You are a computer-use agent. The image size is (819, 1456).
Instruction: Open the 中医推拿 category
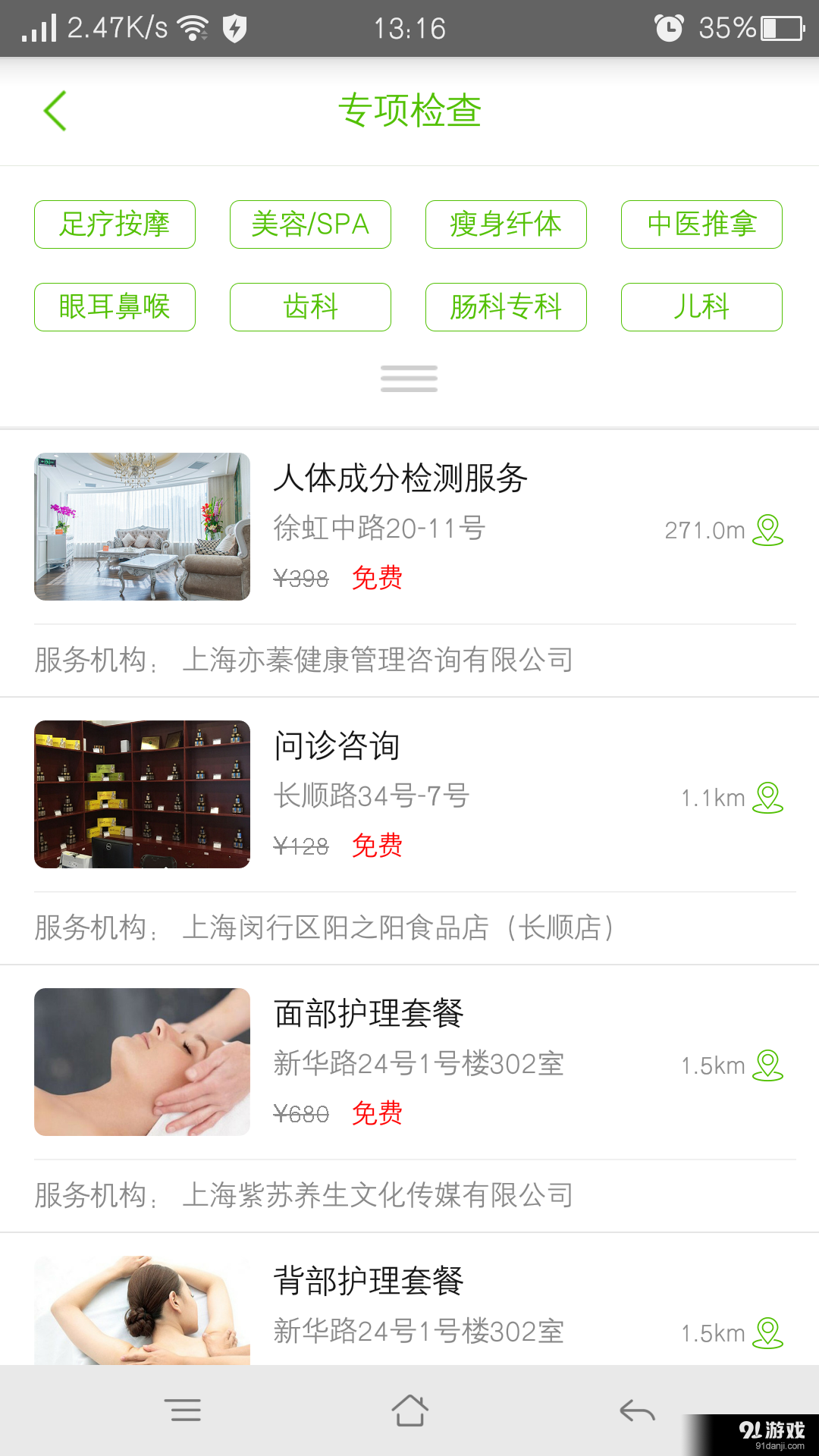(701, 224)
